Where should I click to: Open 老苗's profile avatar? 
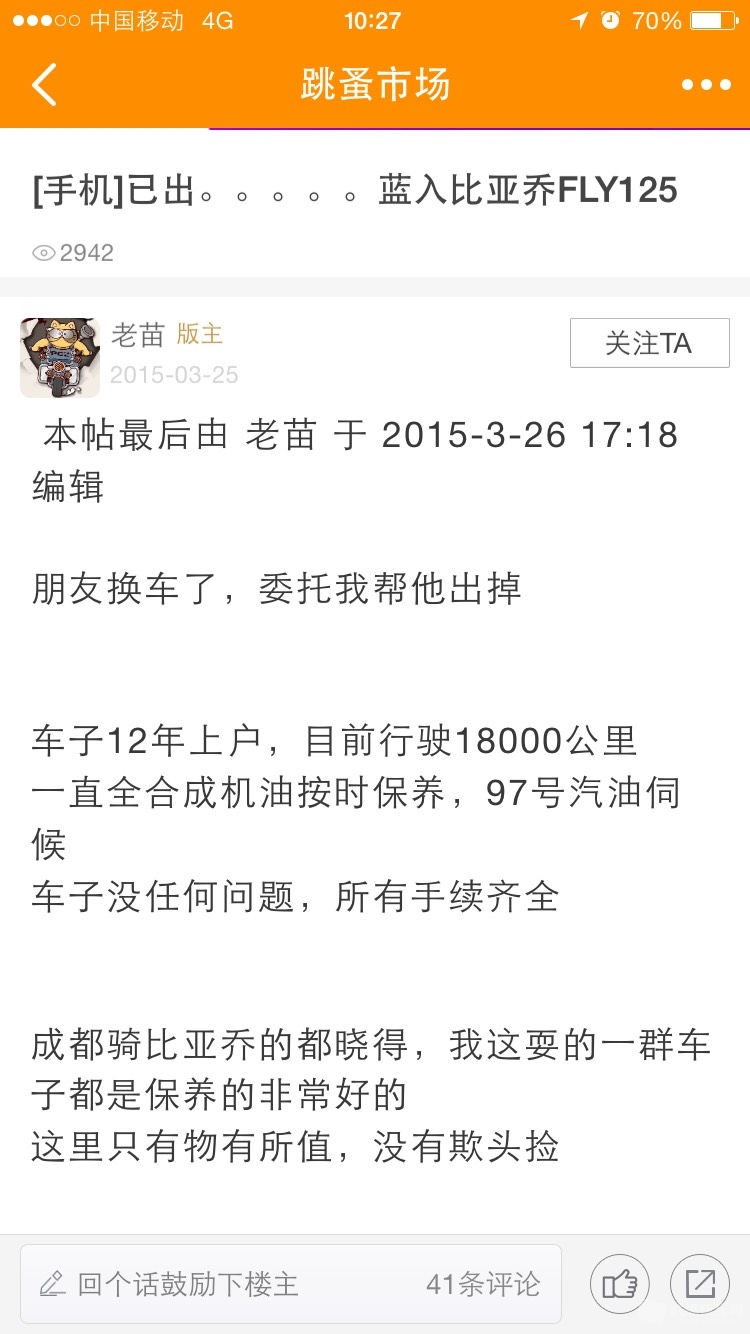(60, 357)
